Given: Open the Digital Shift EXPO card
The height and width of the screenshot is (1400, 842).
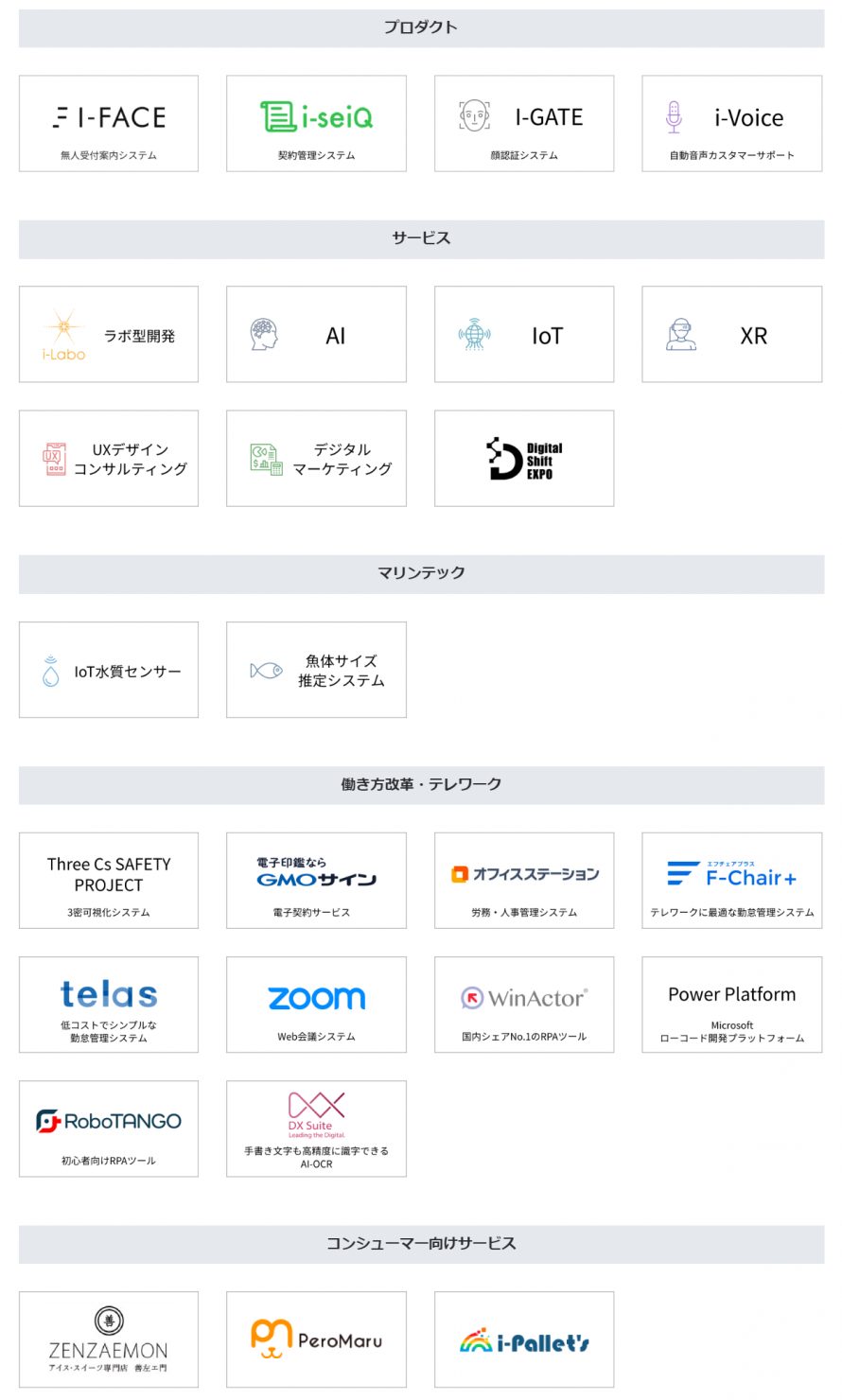Looking at the screenshot, I should tap(524, 459).
